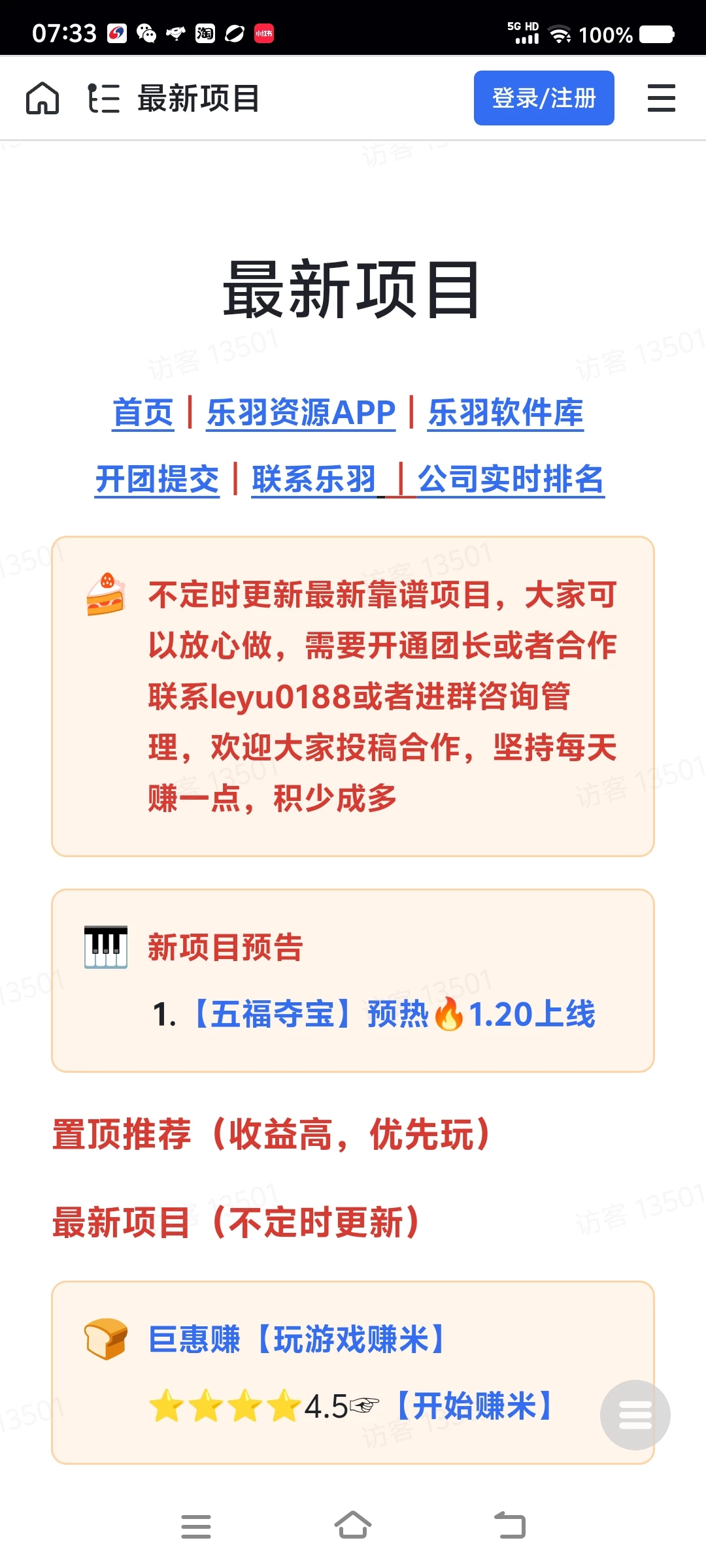
Task: Open the 联系乐羽 link
Action: pyautogui.click(x=314, y=480)
